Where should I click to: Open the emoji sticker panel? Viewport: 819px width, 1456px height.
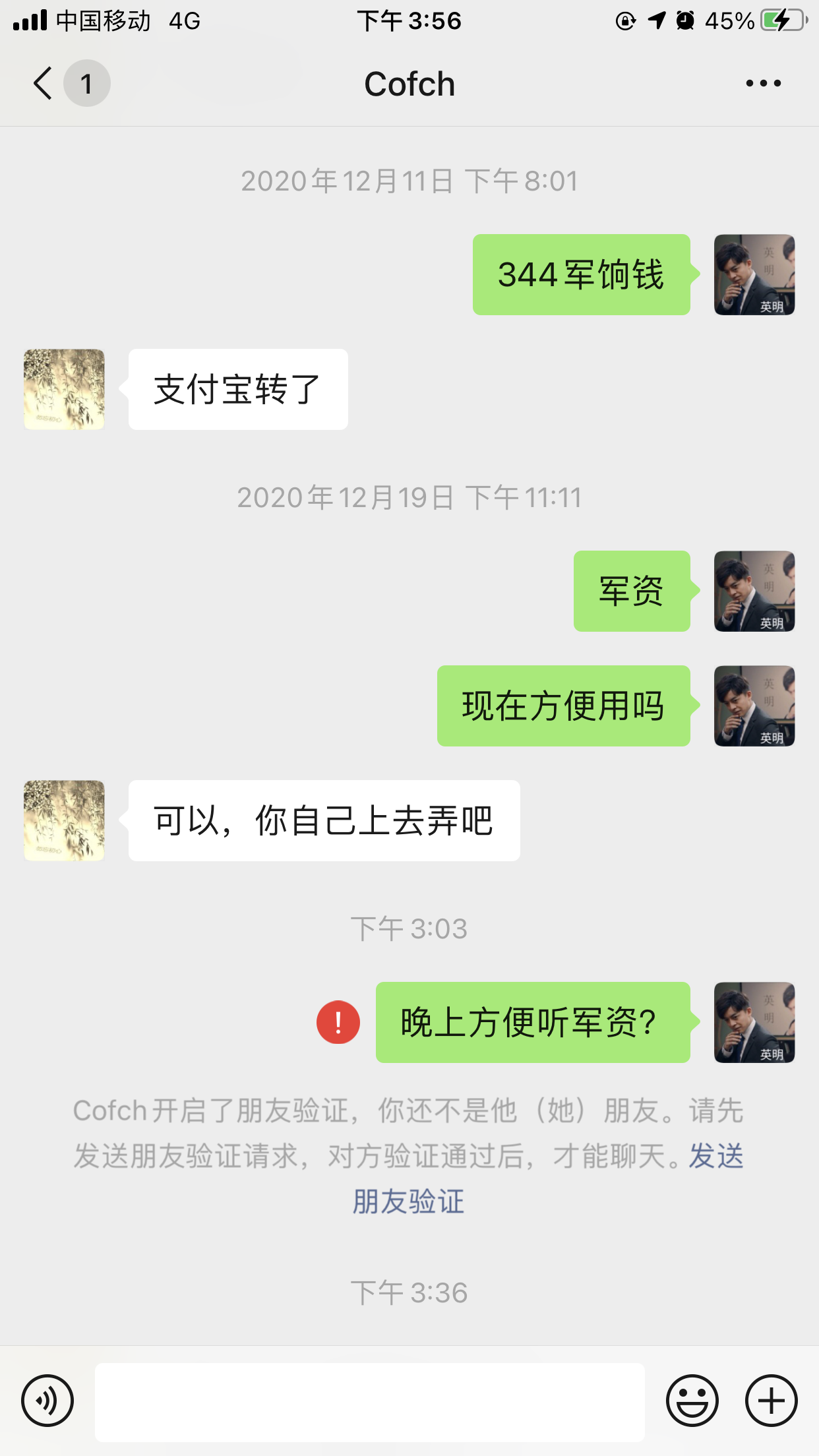pyautogui.click(x=692, y=1401)
